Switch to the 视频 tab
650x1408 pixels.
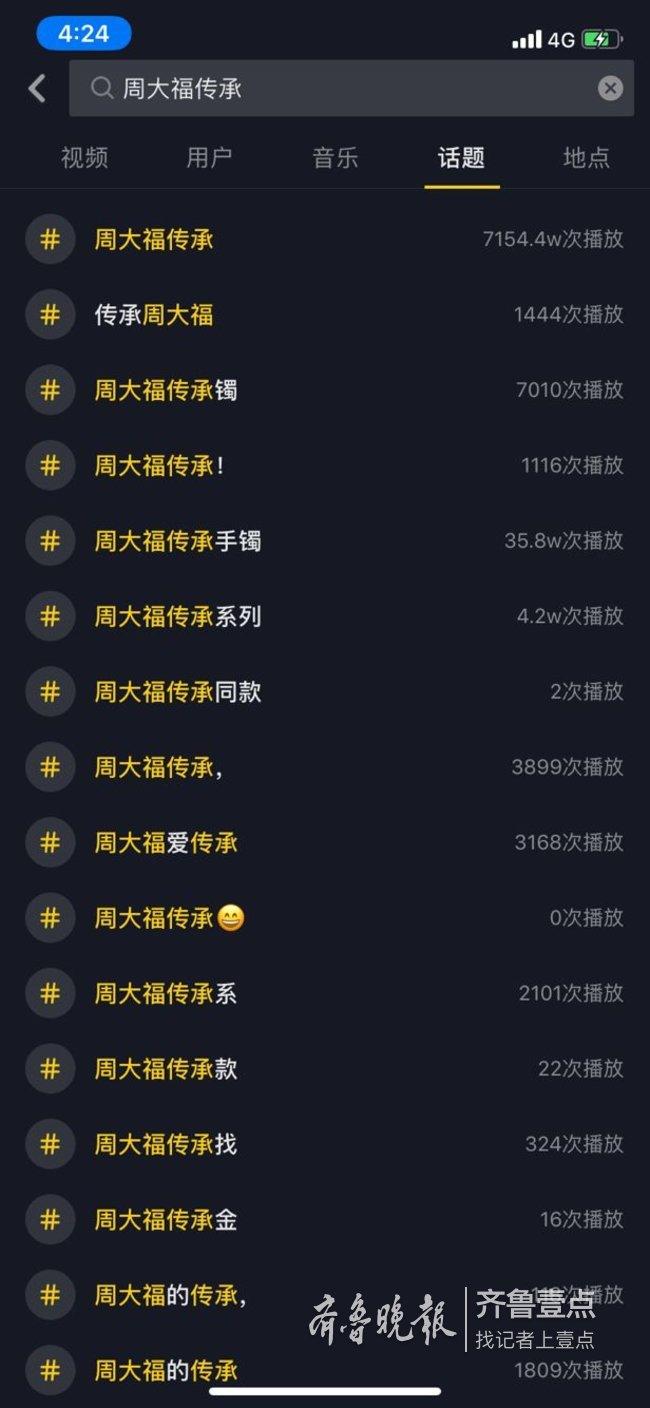click(84, 158)
